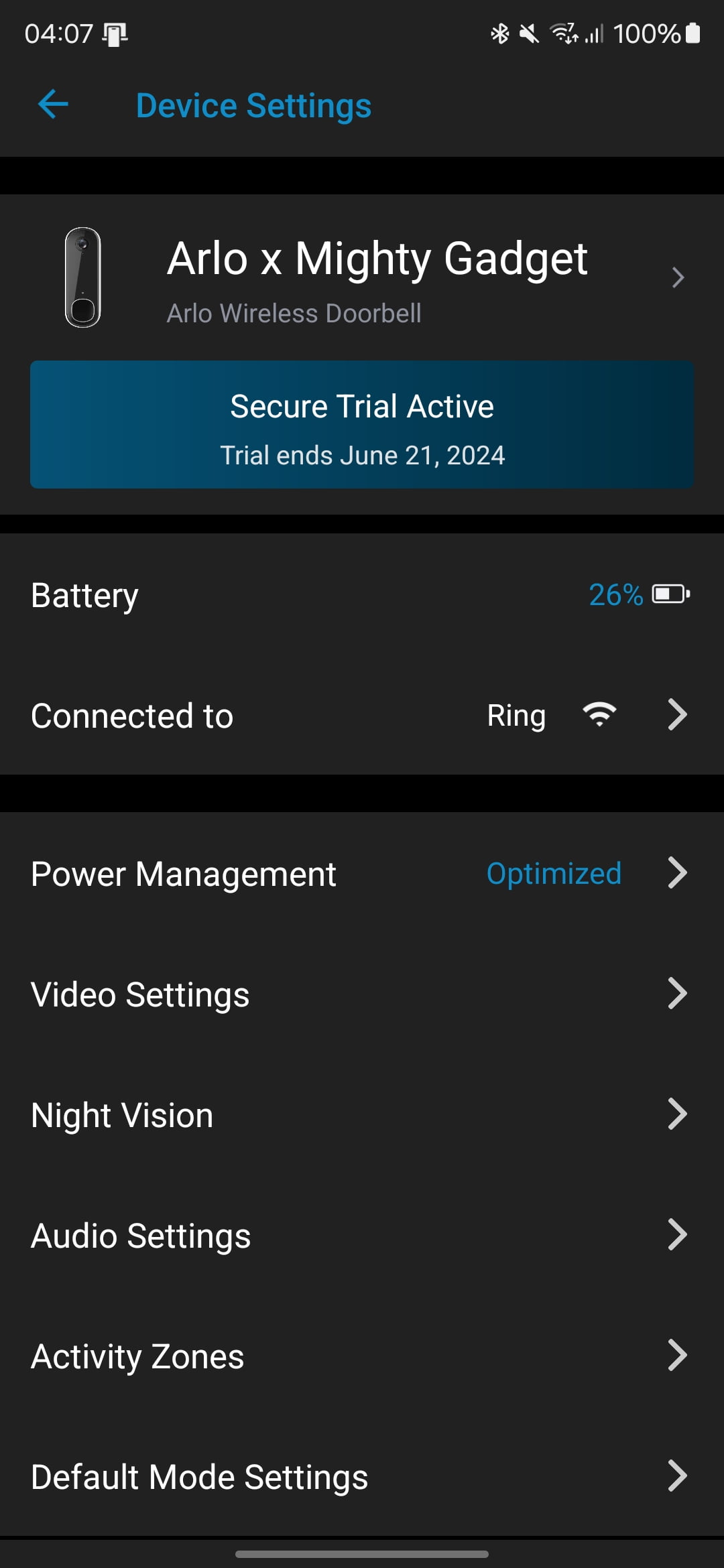Open Default Mode Settings
The image size is (724, 1568).
point(362,1477)
